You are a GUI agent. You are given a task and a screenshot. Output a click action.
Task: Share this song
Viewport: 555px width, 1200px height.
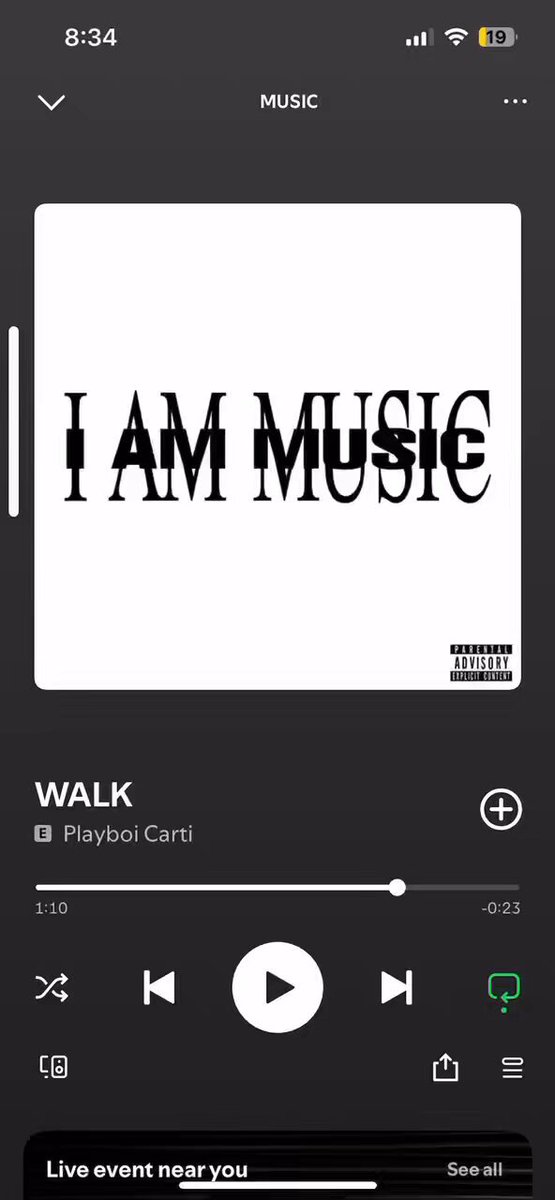(445, 1067)
